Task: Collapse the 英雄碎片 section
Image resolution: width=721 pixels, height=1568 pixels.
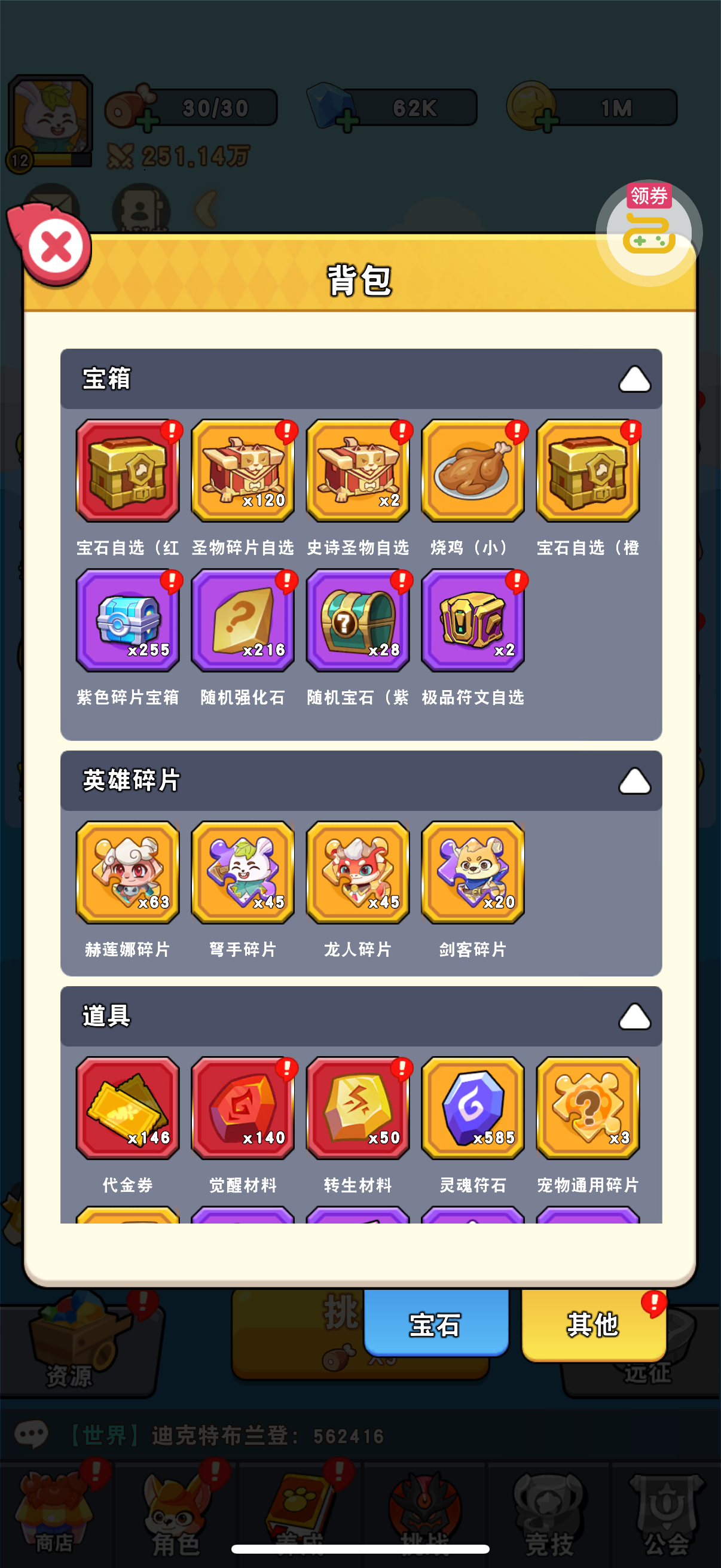Action: tap(634, 781)
